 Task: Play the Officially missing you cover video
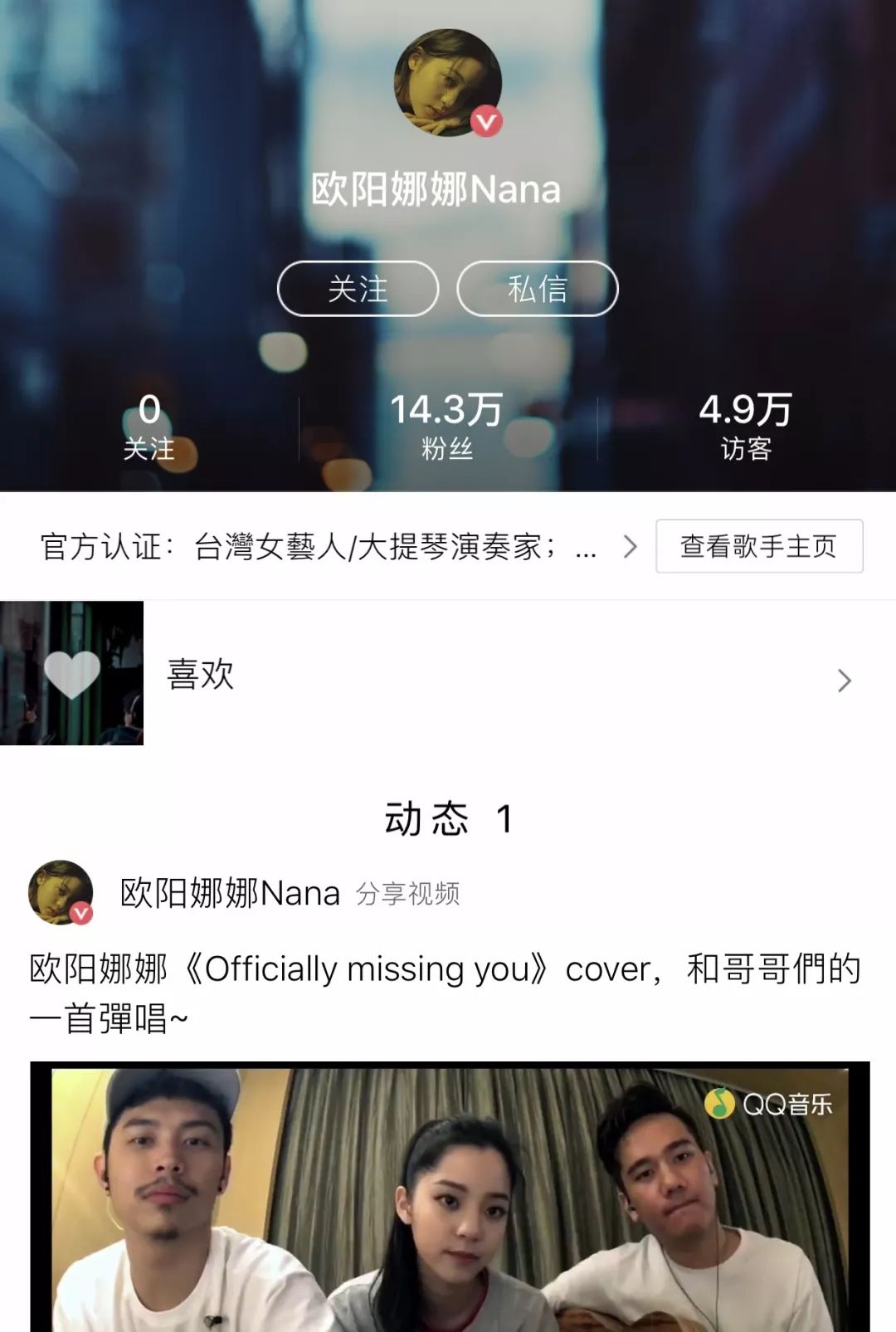(x=450, y=1199)
